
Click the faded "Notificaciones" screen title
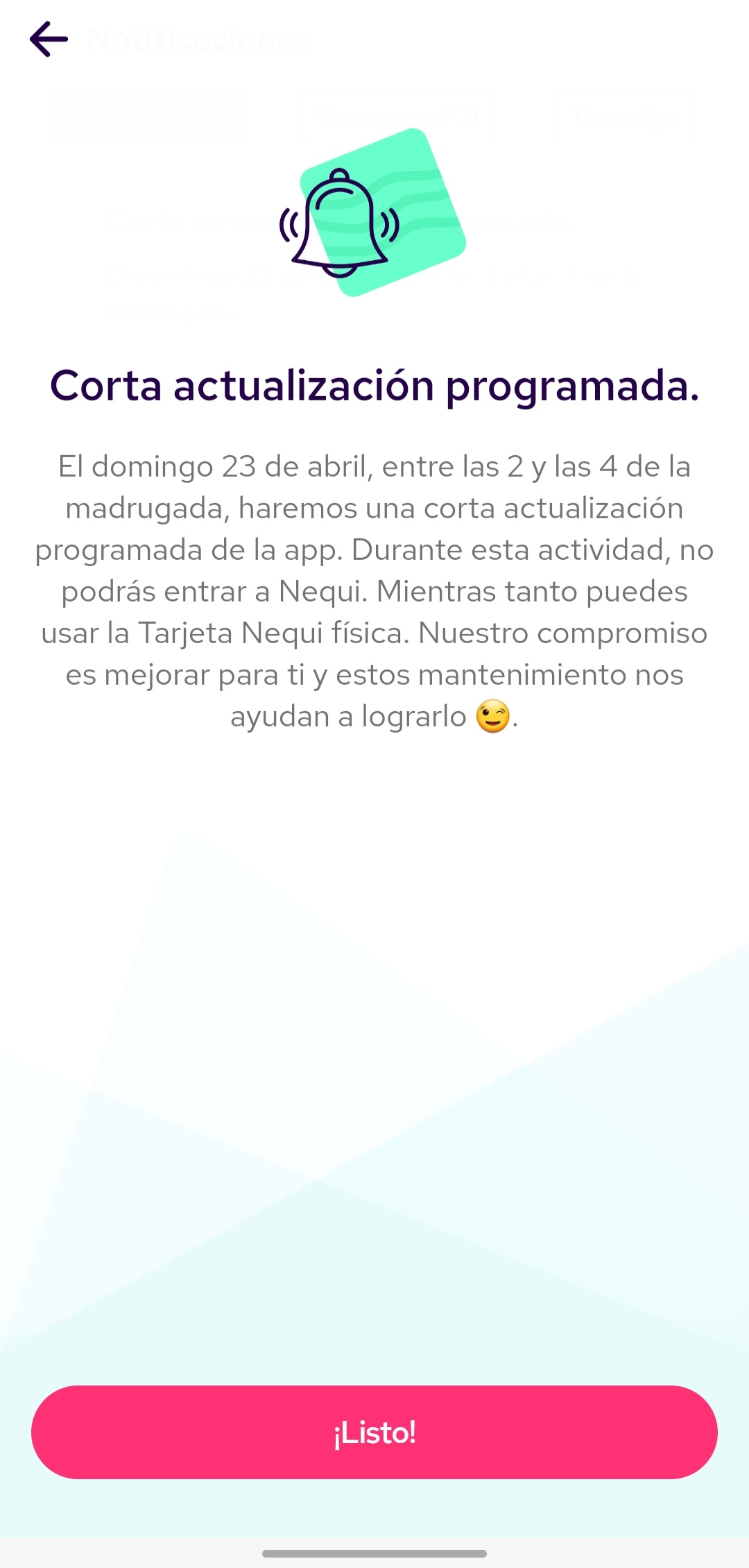[200, 40]
